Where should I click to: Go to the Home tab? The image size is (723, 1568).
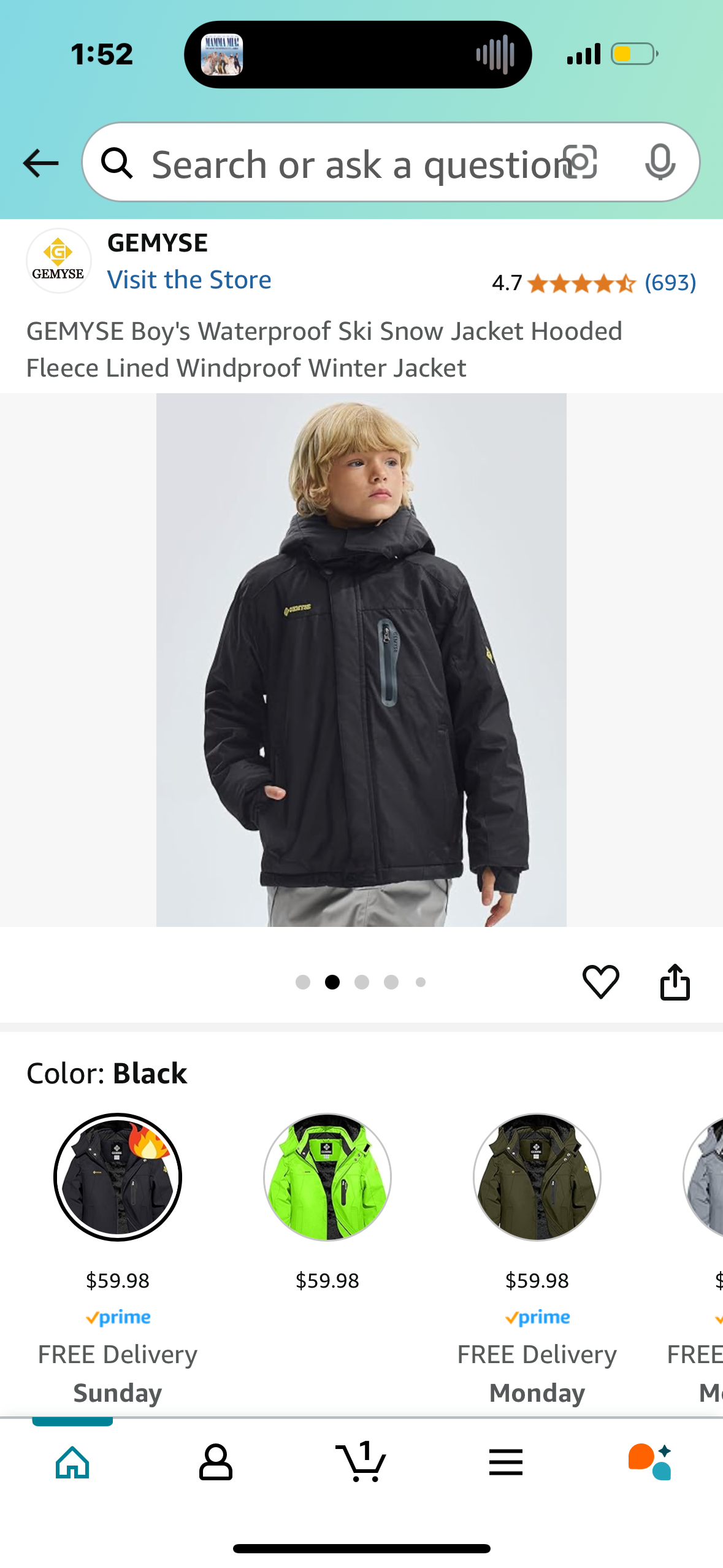coord(72,1462)
